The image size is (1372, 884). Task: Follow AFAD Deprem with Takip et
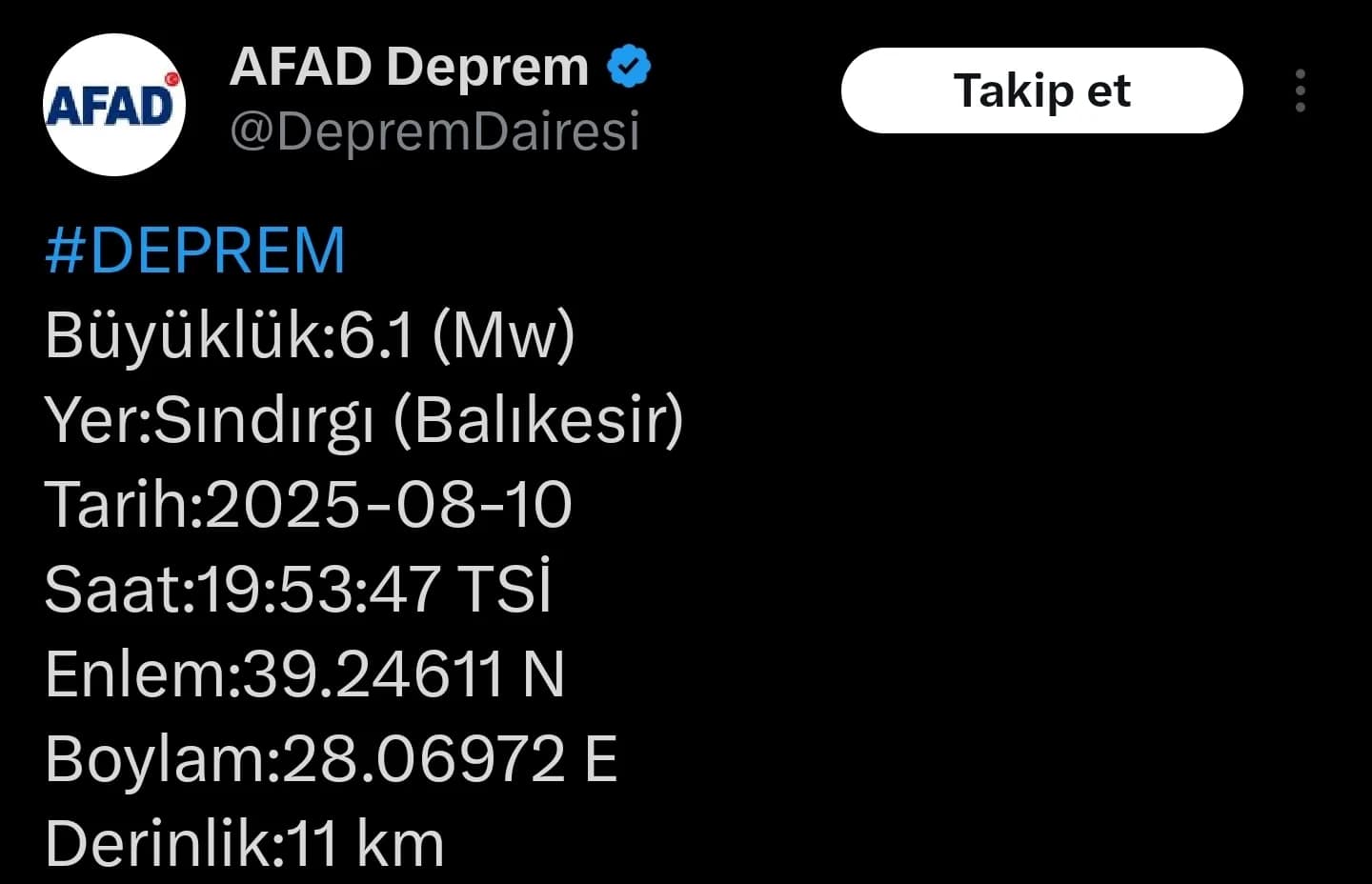[x=1041, y=90]
